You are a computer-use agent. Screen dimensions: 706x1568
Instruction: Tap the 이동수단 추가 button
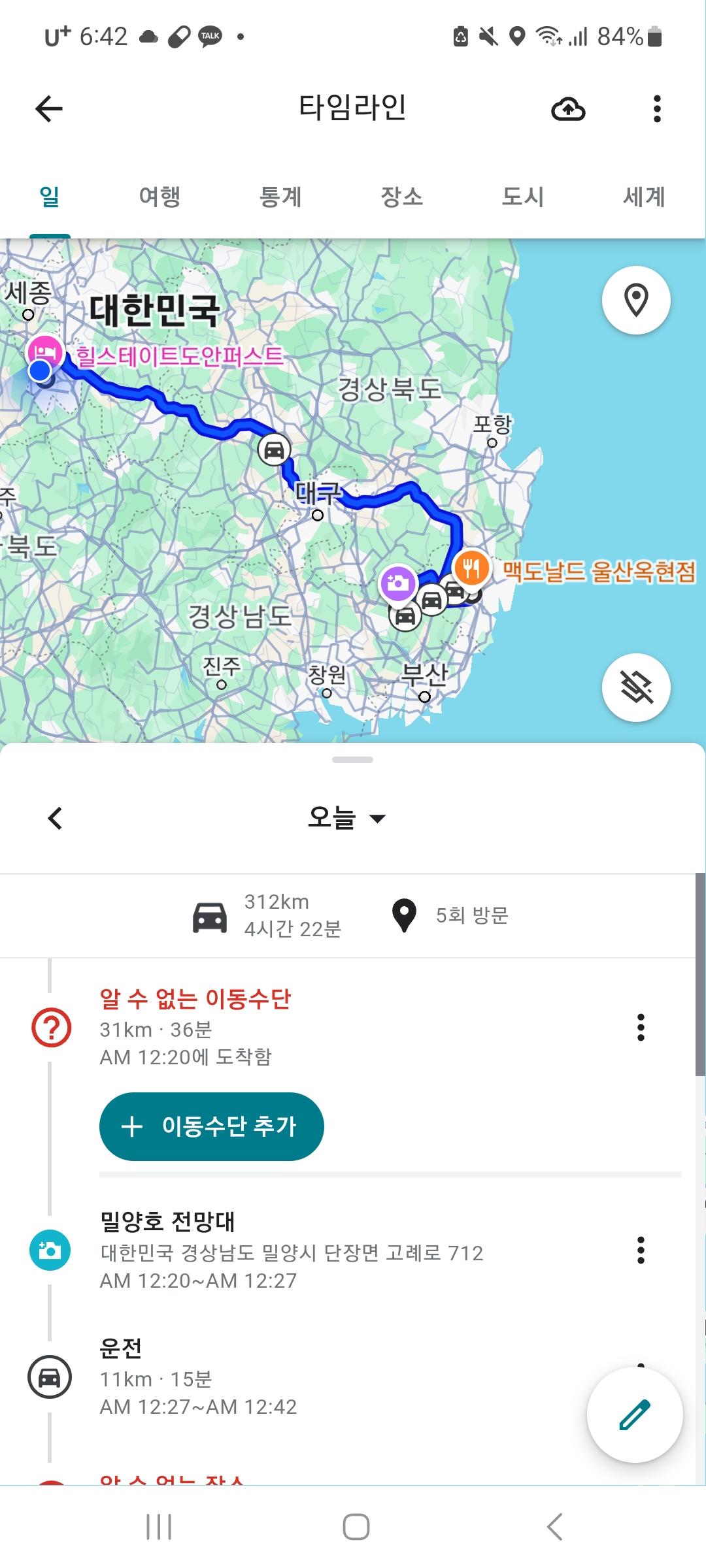click(x=212, y=1126)
